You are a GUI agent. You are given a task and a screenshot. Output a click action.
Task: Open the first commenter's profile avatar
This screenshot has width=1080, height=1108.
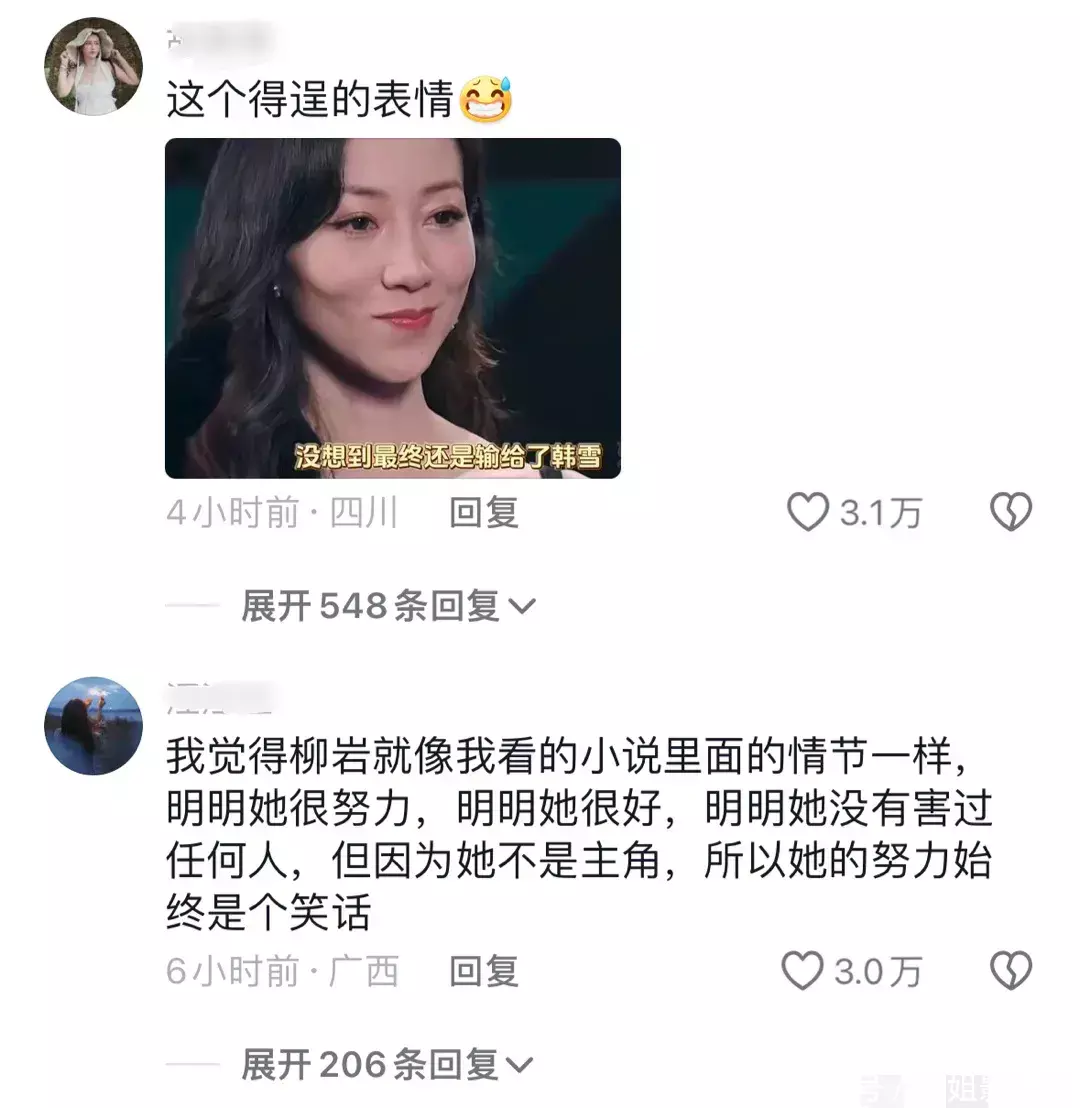93,67
